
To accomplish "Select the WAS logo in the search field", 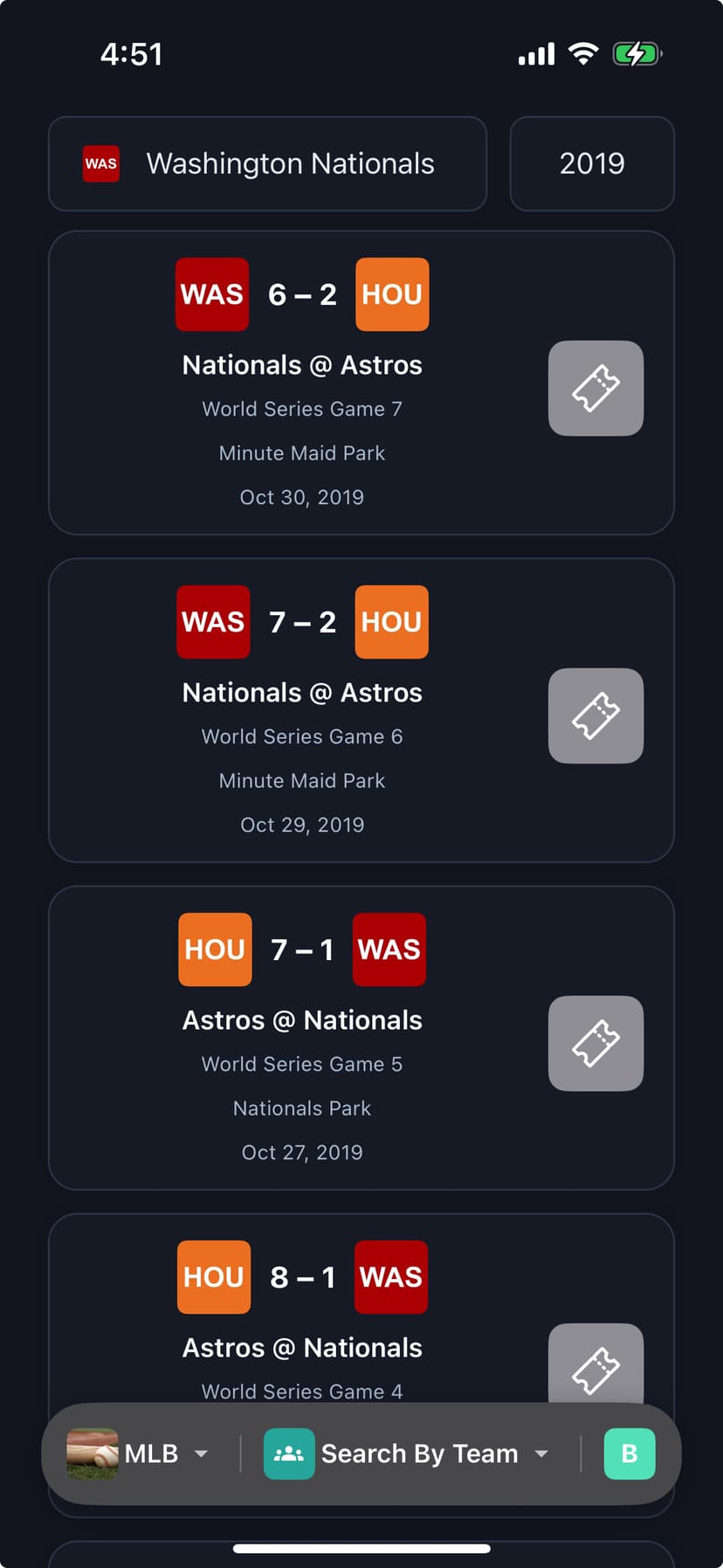I will pyautogui.click(x=100, y=163).
